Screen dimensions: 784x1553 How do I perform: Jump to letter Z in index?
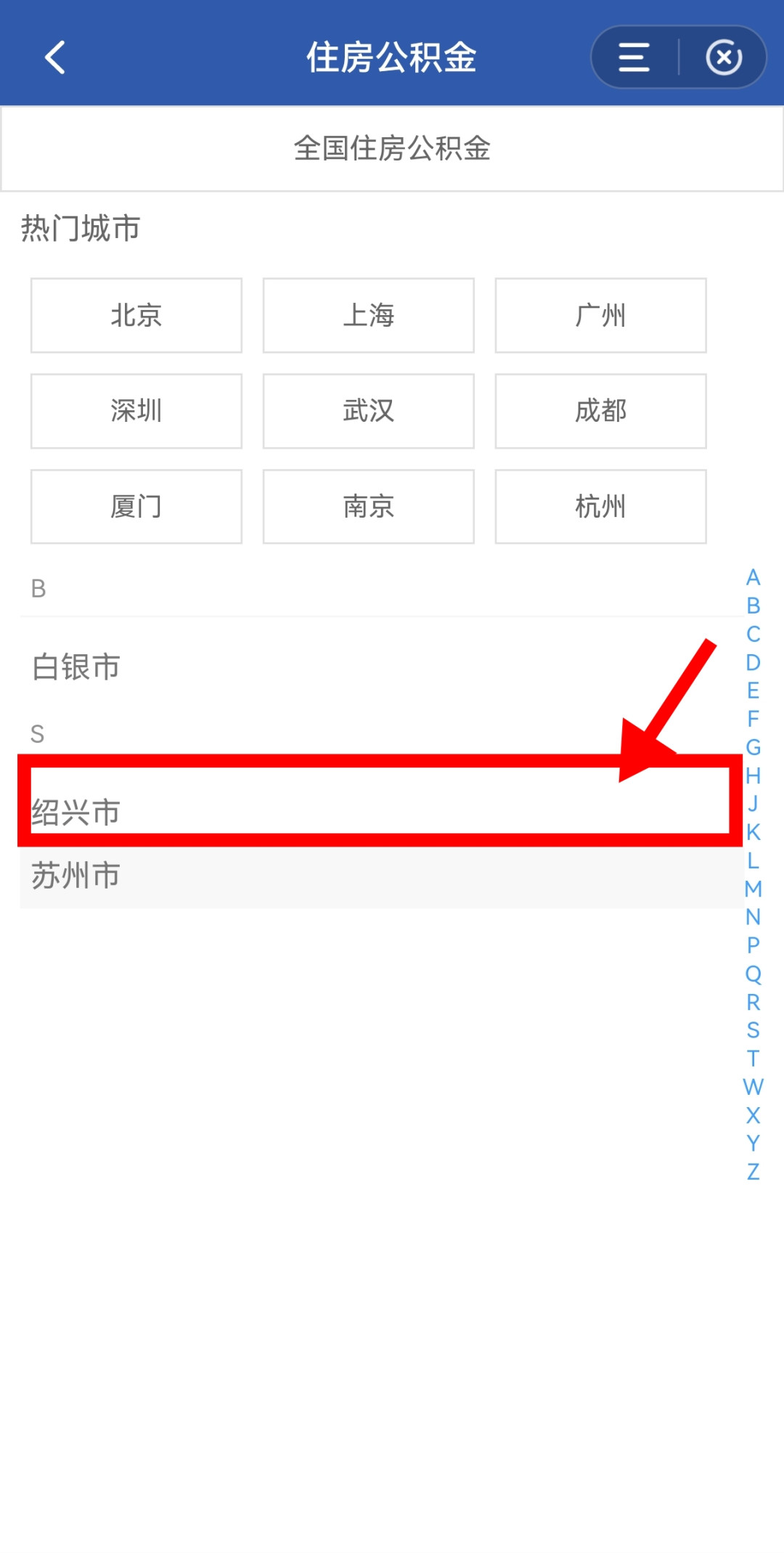coord(753,1172)
